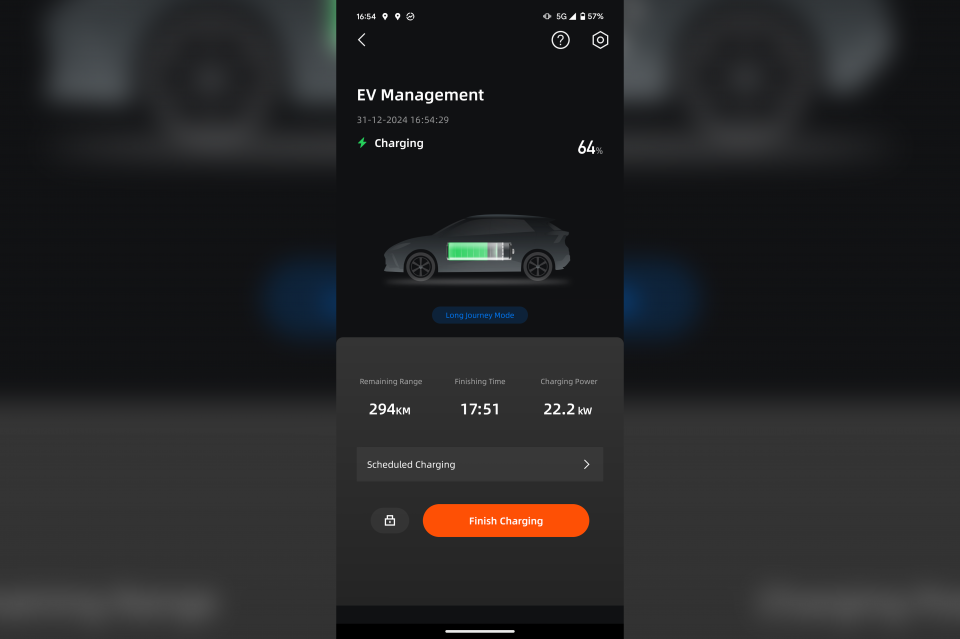Go back from EV Management

tap(362, 40)
